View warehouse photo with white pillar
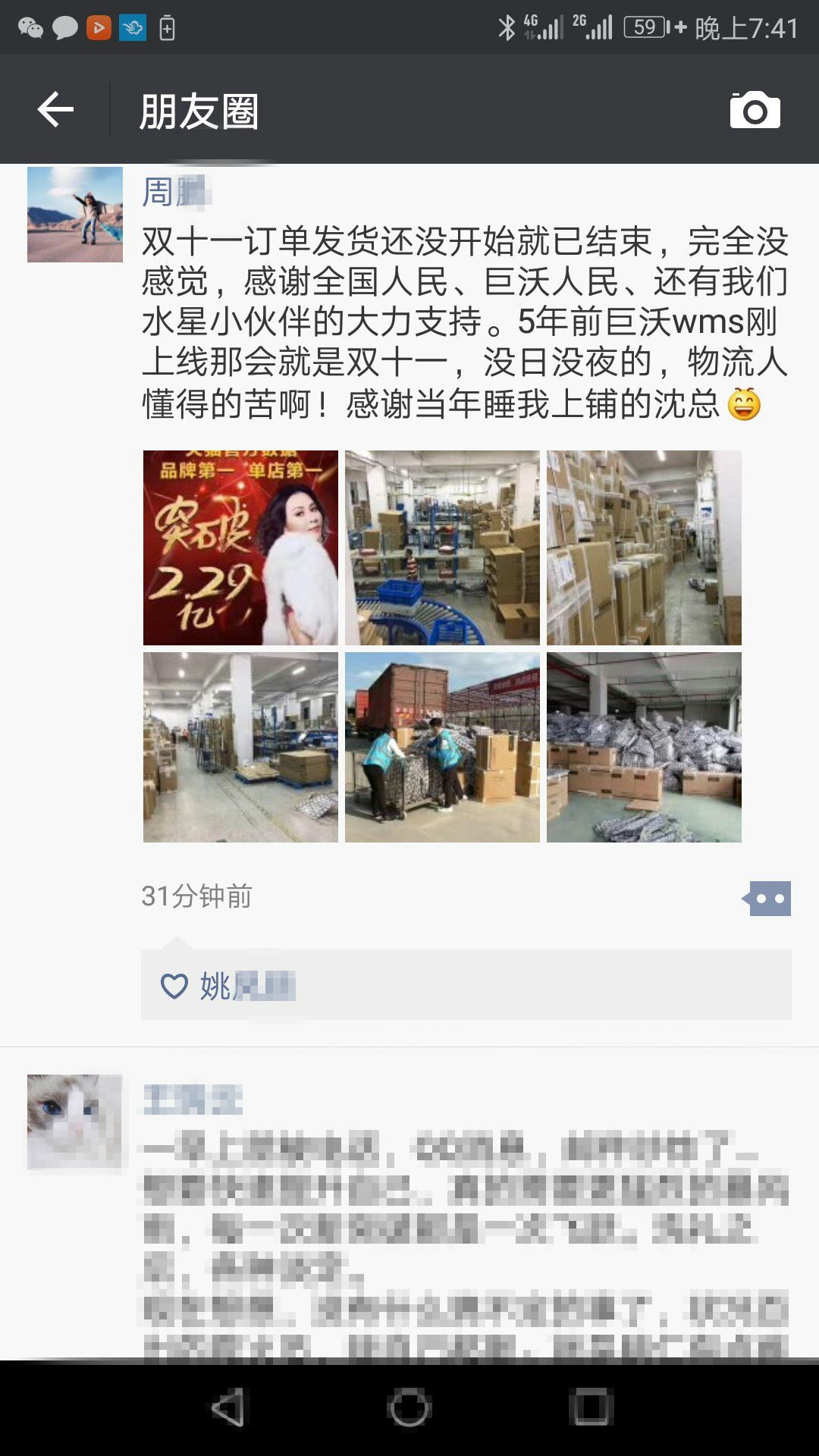The image size is (819, 1456). 240,747
